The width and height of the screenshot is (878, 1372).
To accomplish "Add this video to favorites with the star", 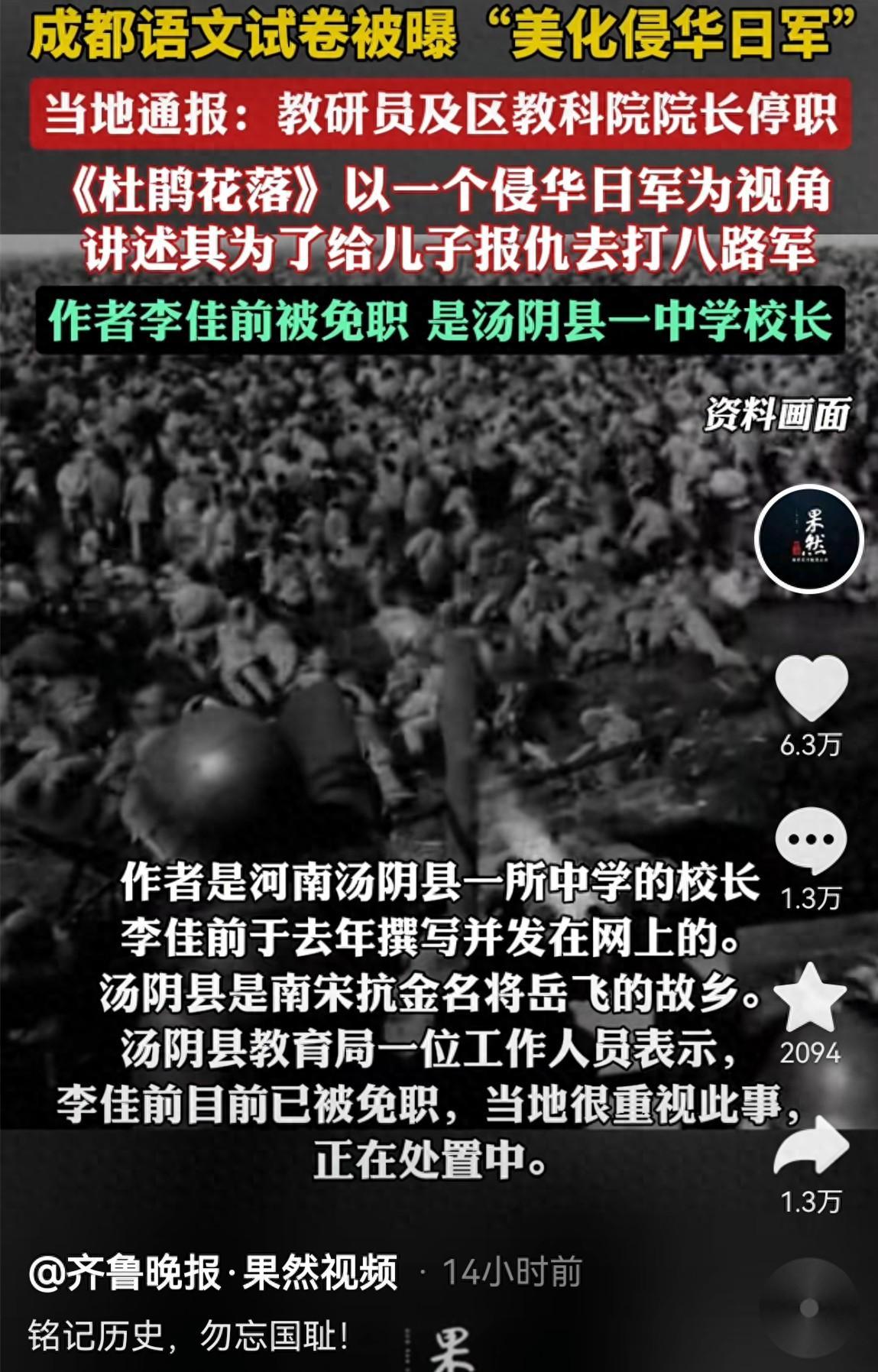I will tap(810, 997).
